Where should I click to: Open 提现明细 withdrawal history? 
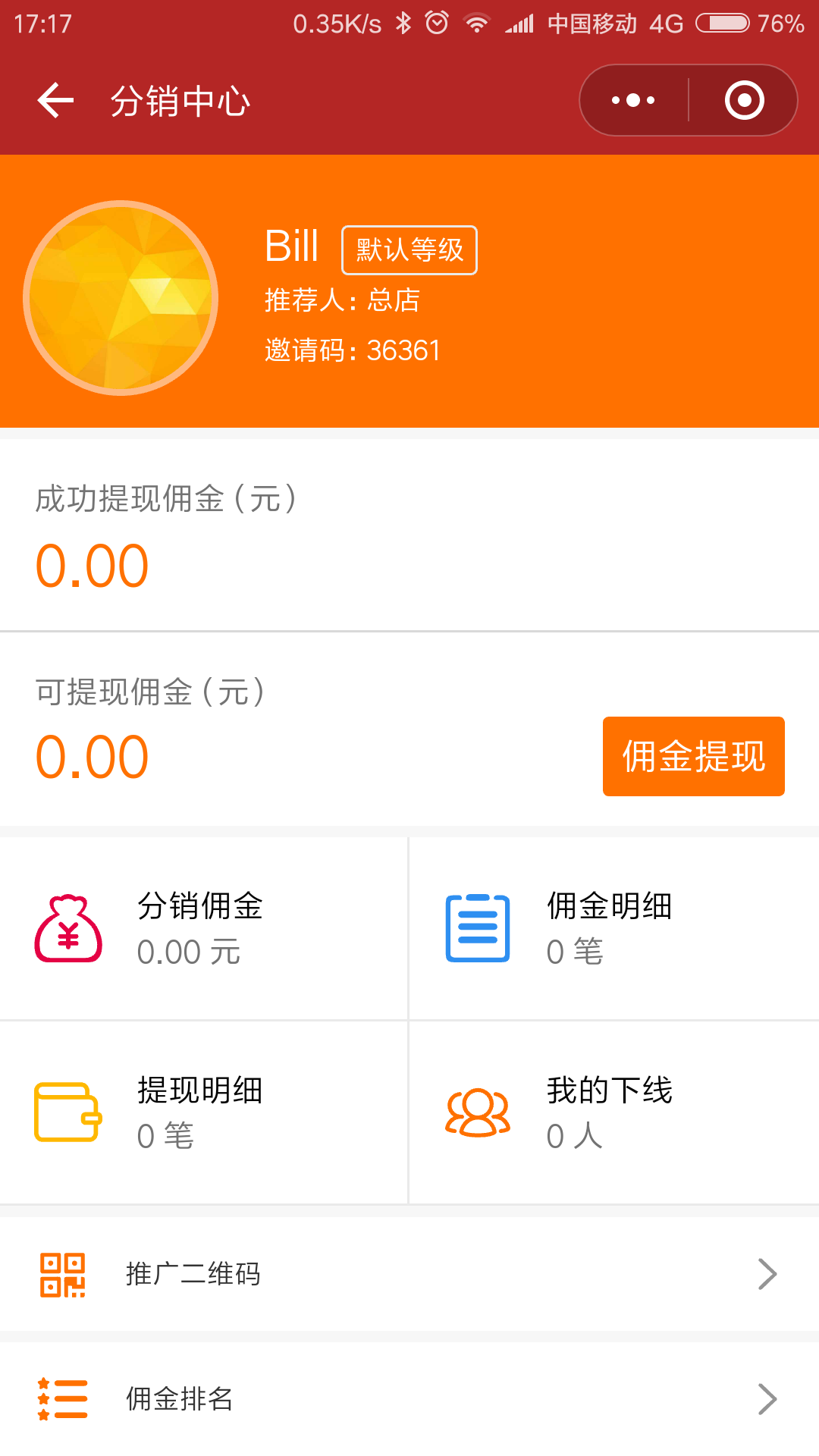pos(203,1112)
